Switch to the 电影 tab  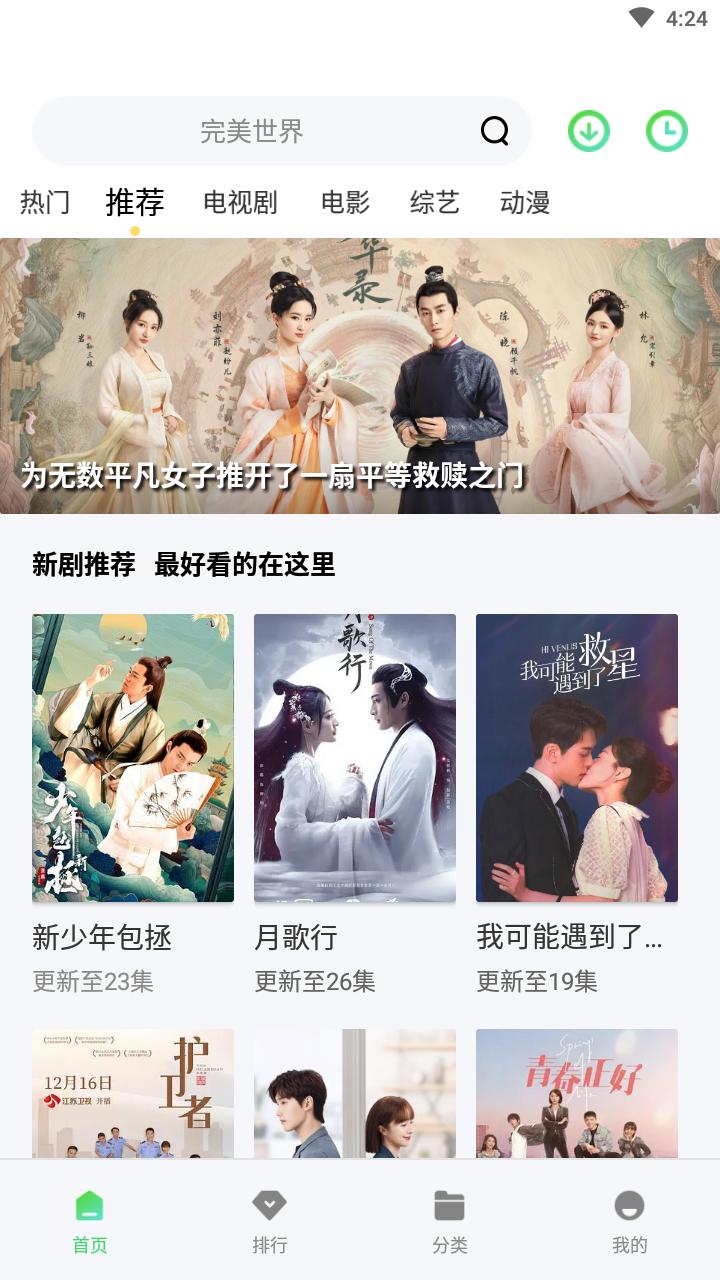click(345, 203)
